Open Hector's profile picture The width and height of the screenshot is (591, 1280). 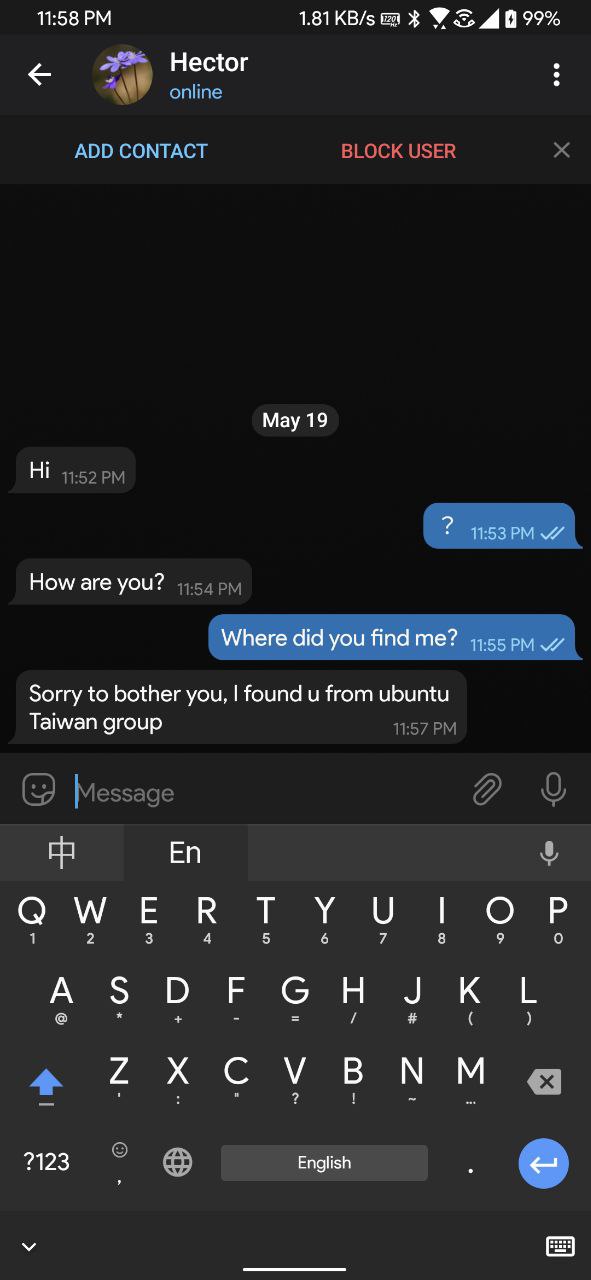pyautogui.click(x=123, y=75)
